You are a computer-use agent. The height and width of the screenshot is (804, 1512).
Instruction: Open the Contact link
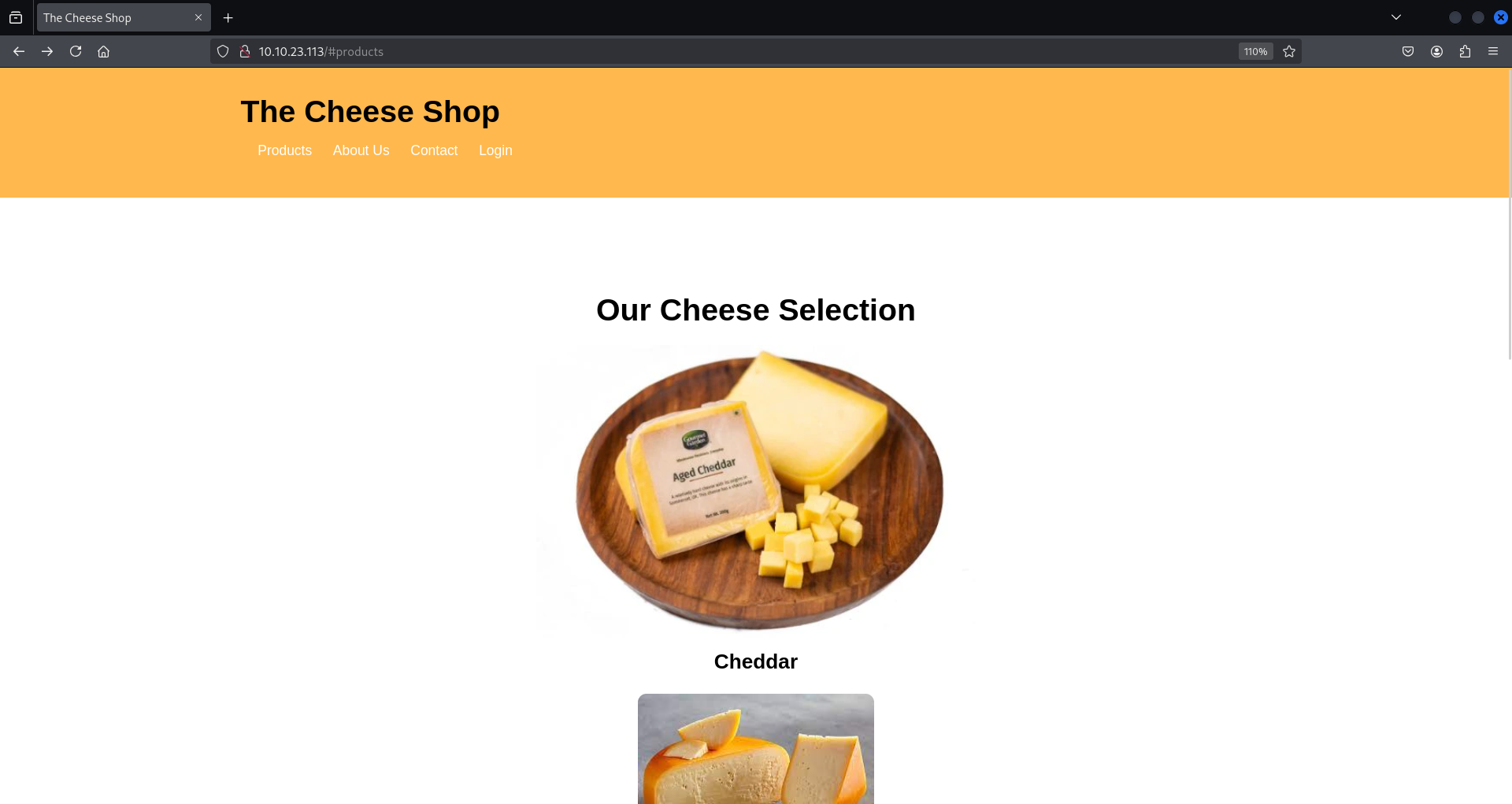pos(433,150)
